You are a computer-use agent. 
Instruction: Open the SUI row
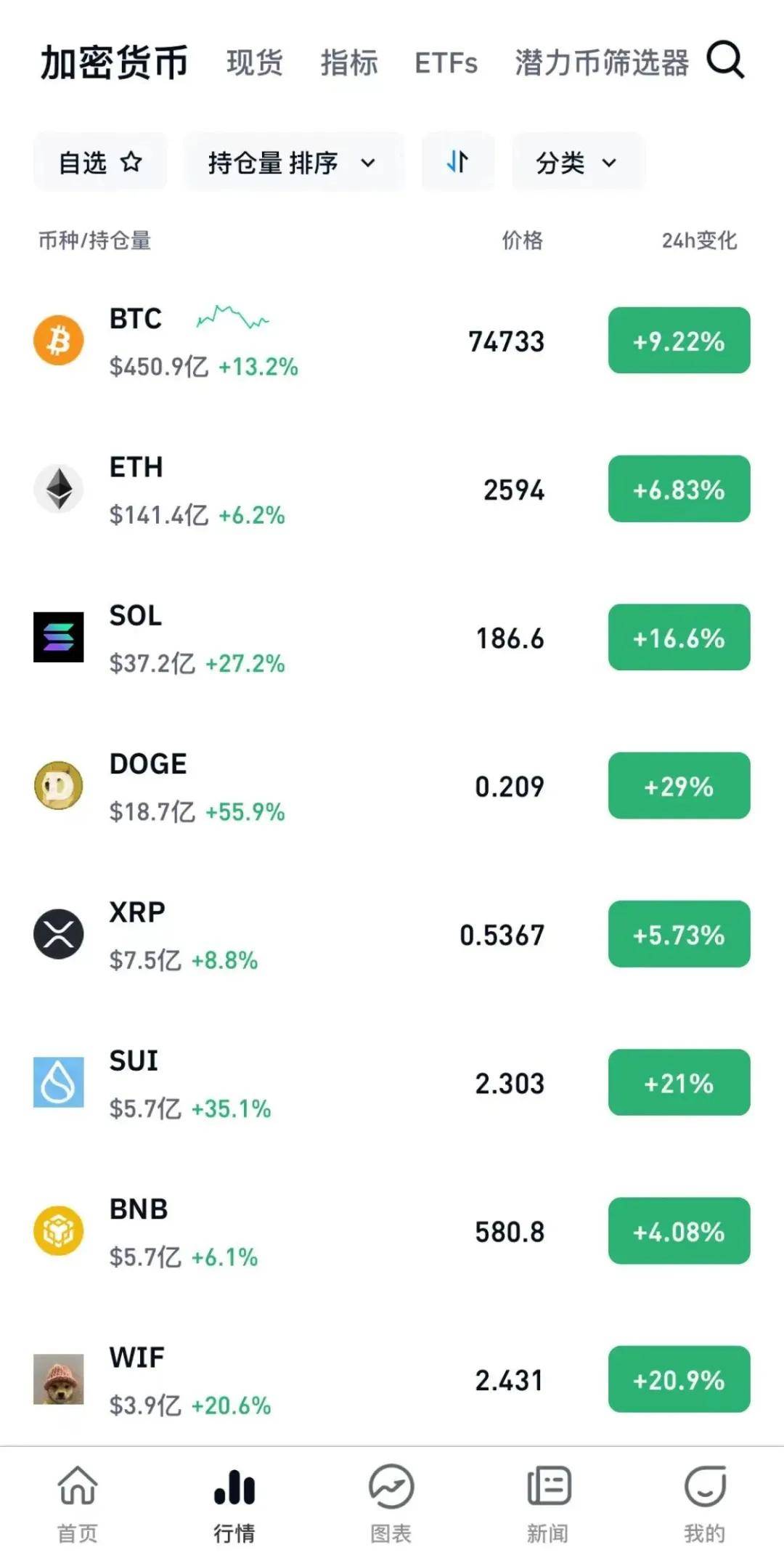click(x=290, y=1083)
